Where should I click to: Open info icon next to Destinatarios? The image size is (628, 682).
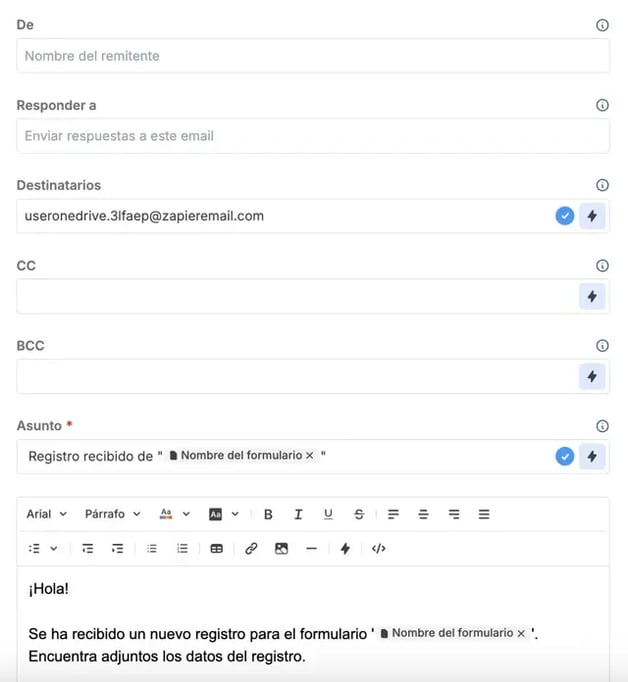coord(602,185)
